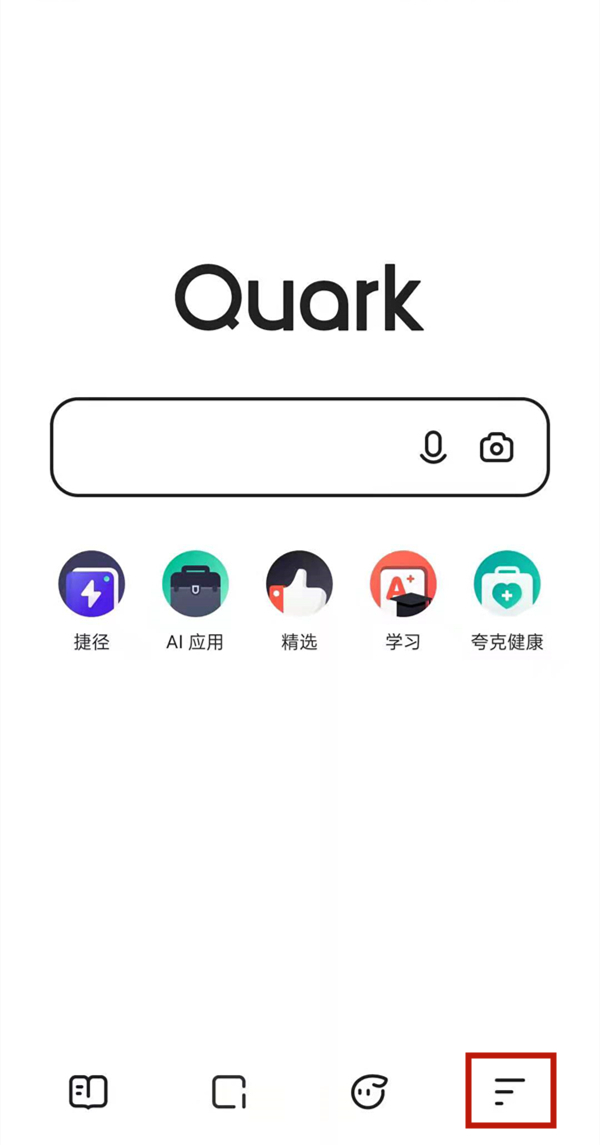600x1145 pixels.
Task: Open the 学习 section
Action: pyautogui.click(x=403, y=585)
